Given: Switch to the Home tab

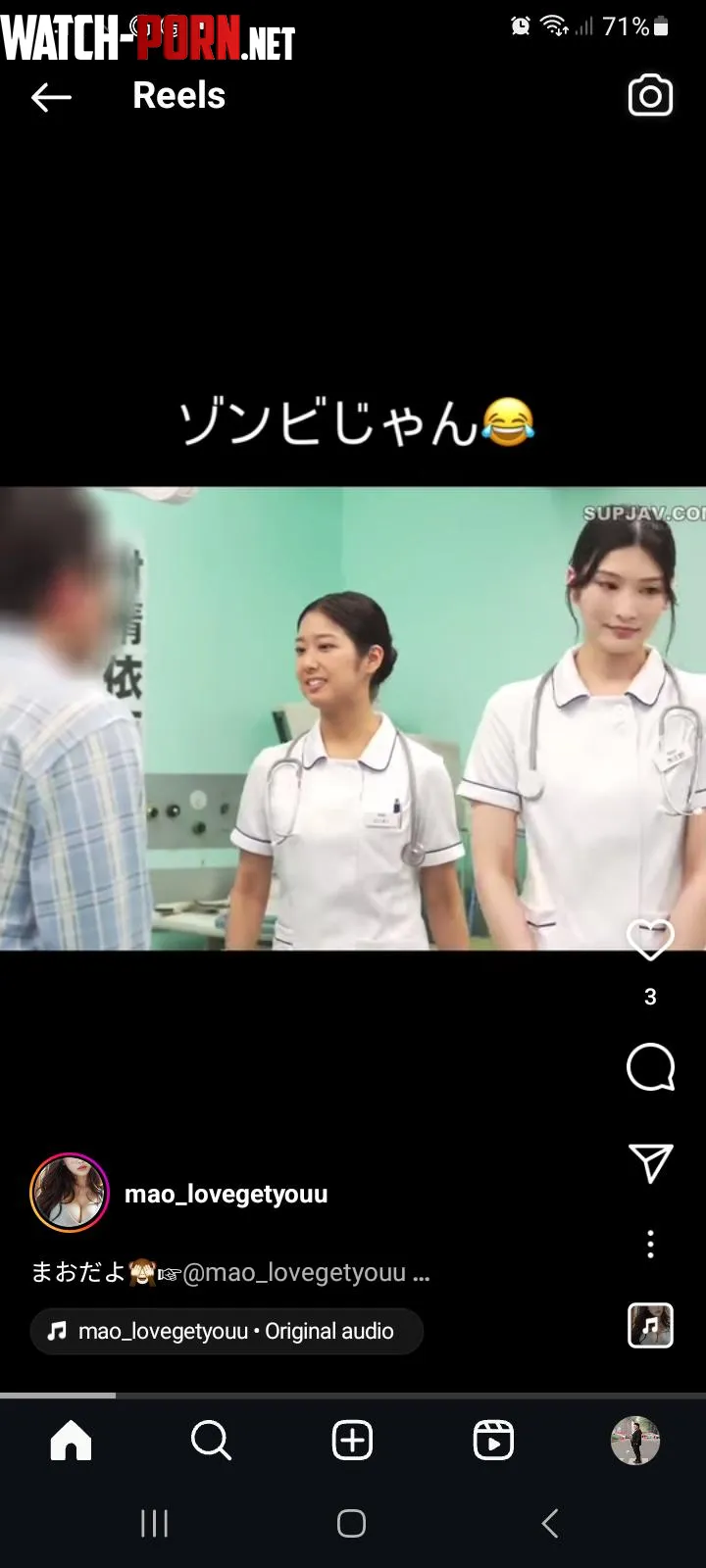Looking at the screenshot, I should 71,1441.
